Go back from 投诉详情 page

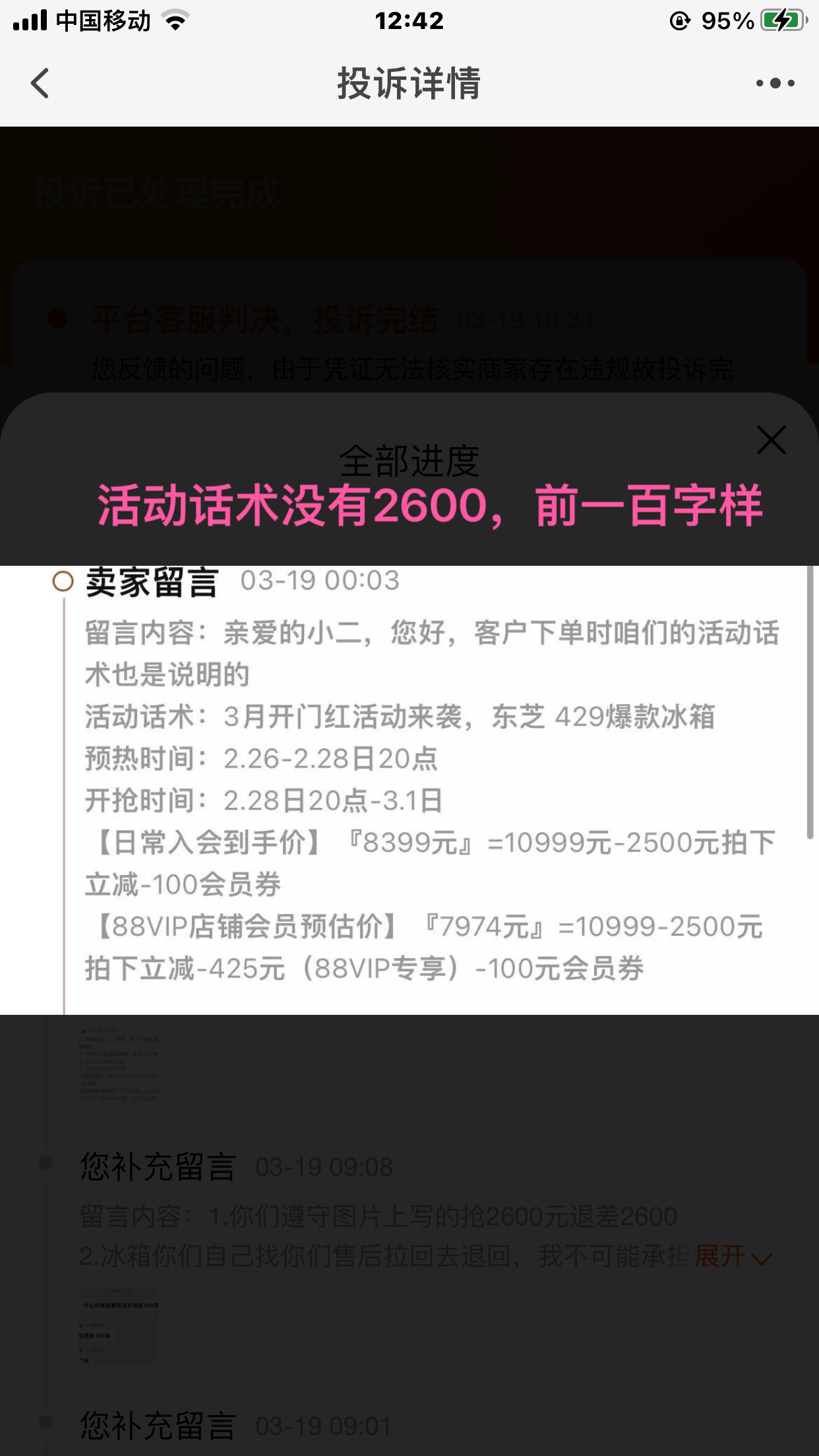[x=40, y=84]
